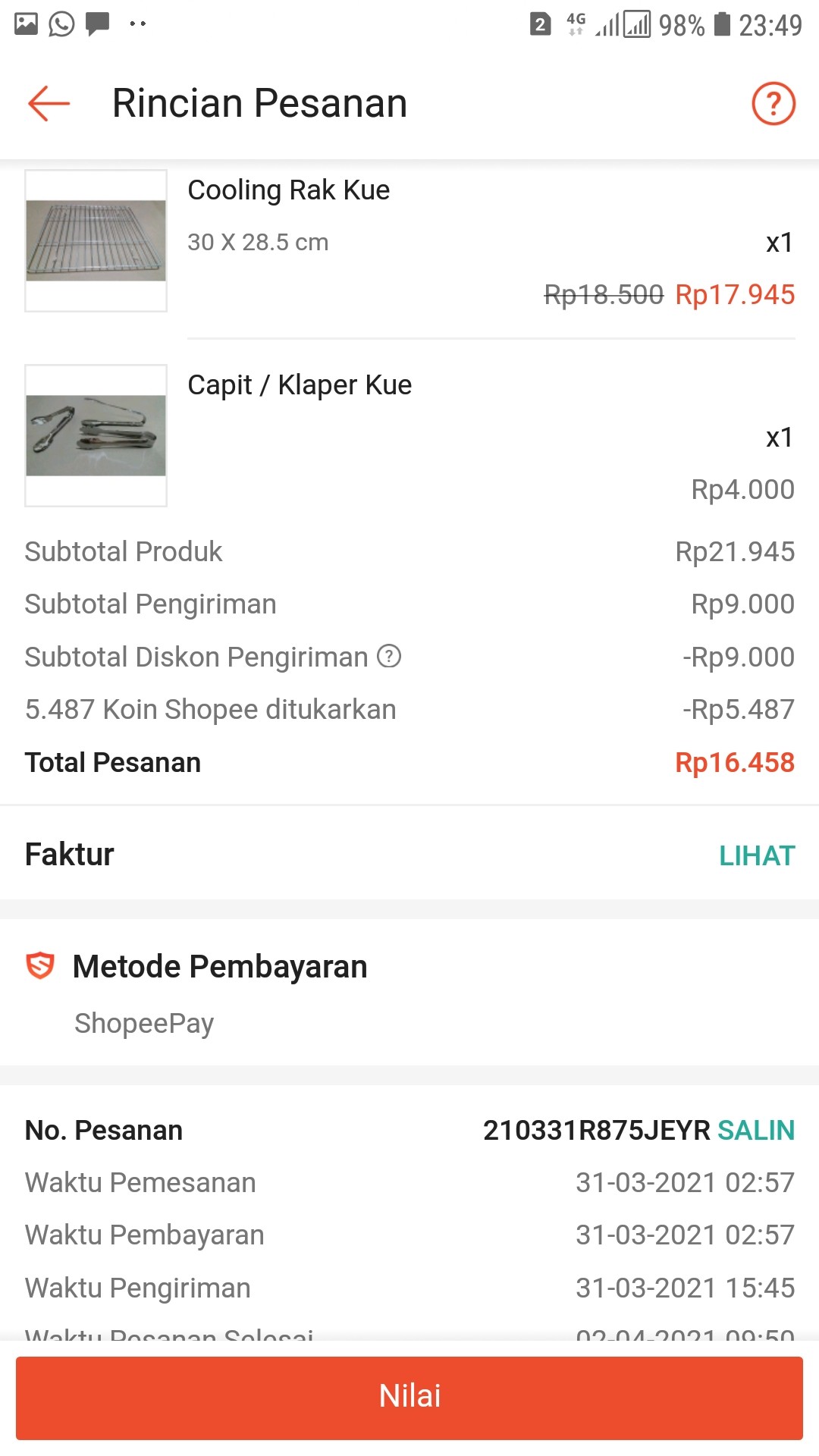The image size is (819, 1456).
Task: Open the Capit / Klaper Kue thumbnail
Action: 96,435
